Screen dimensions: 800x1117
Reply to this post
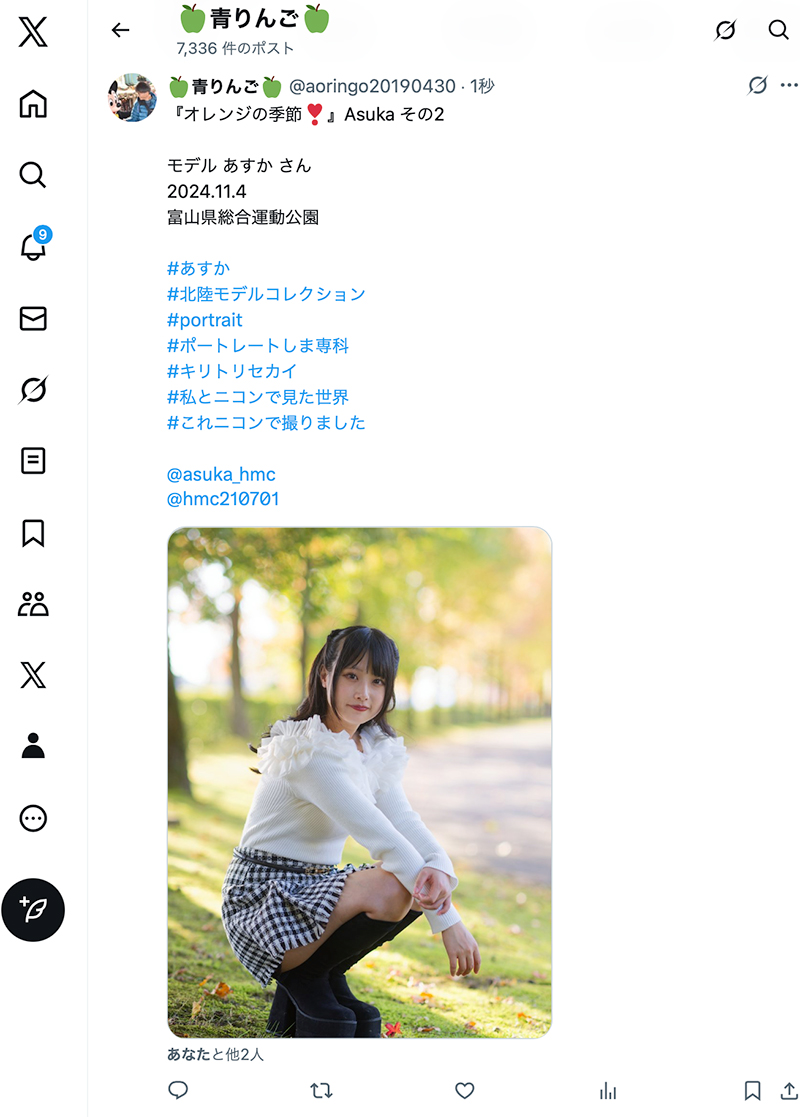pos(178,1090)
